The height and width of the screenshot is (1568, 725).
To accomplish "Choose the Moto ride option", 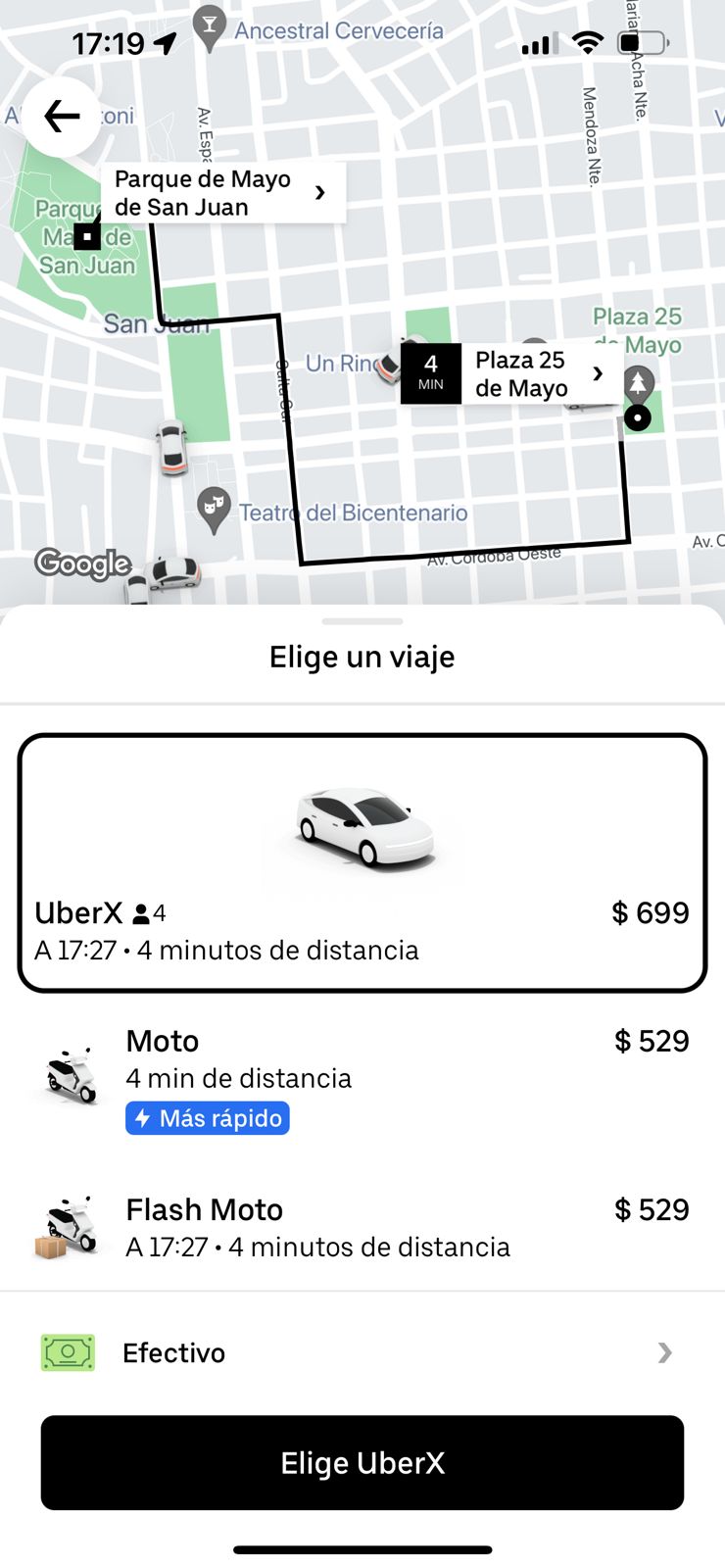I will [362, 1078].
